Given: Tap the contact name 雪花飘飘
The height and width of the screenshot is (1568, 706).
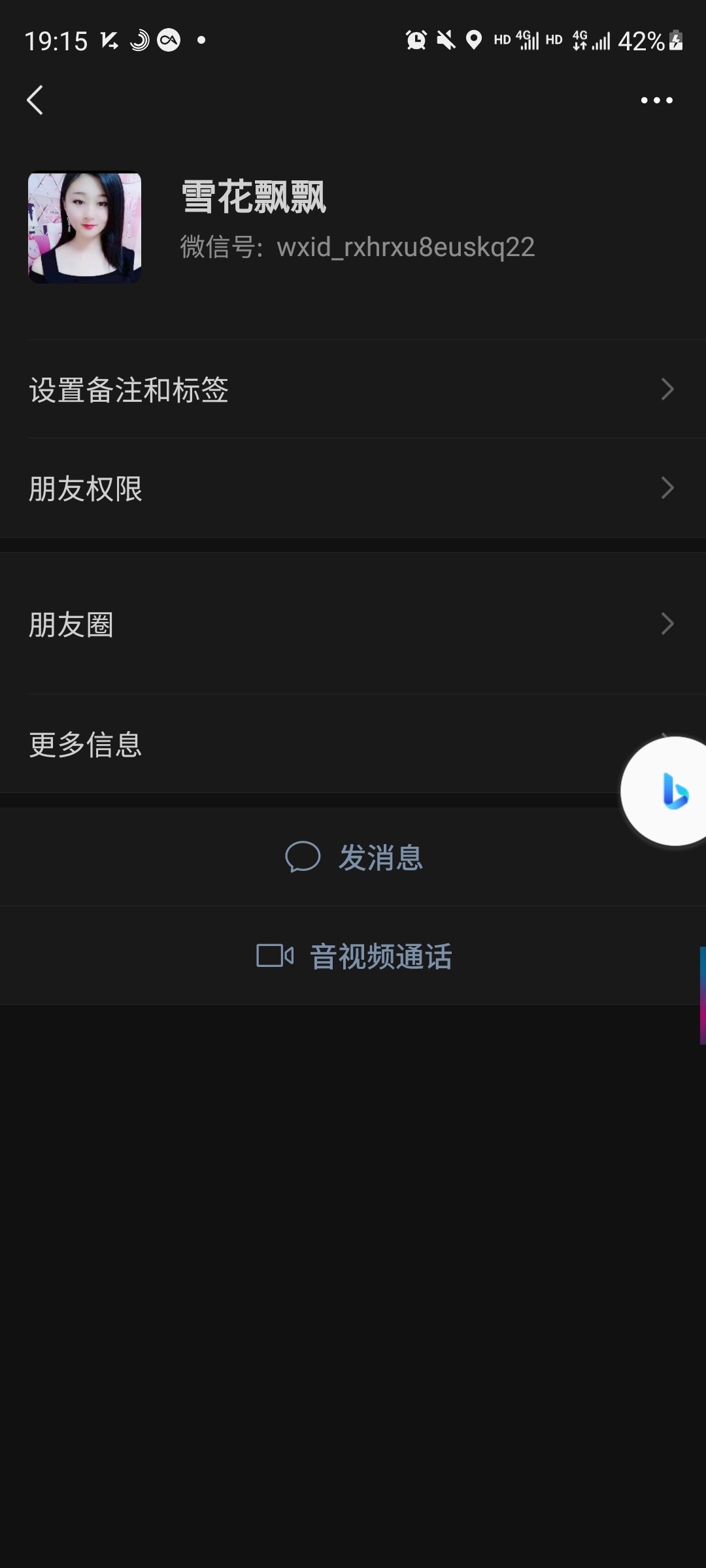Looking at the screenshot, I should pos(254,197).
